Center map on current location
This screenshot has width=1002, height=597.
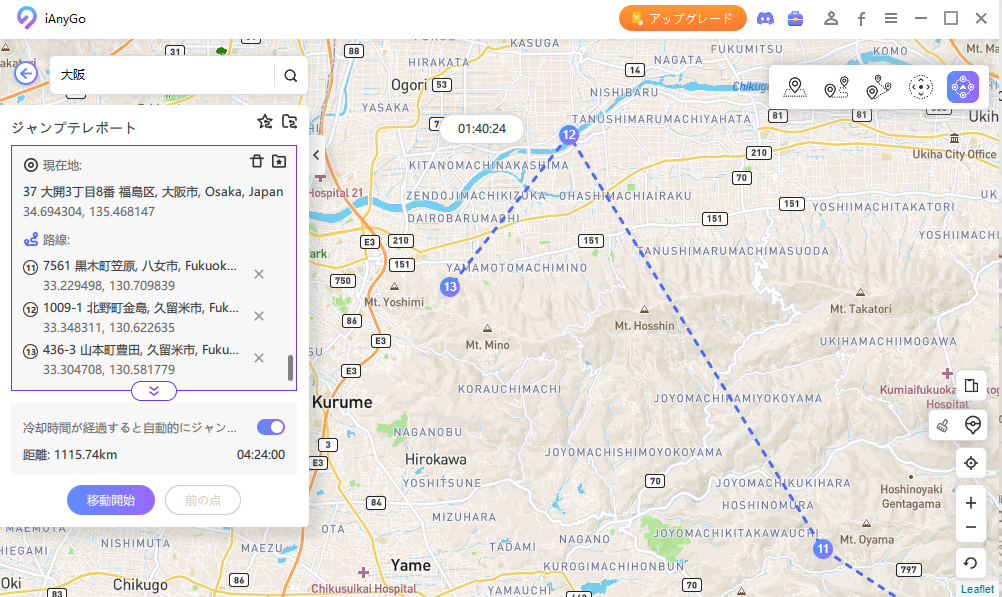(970, 463)
